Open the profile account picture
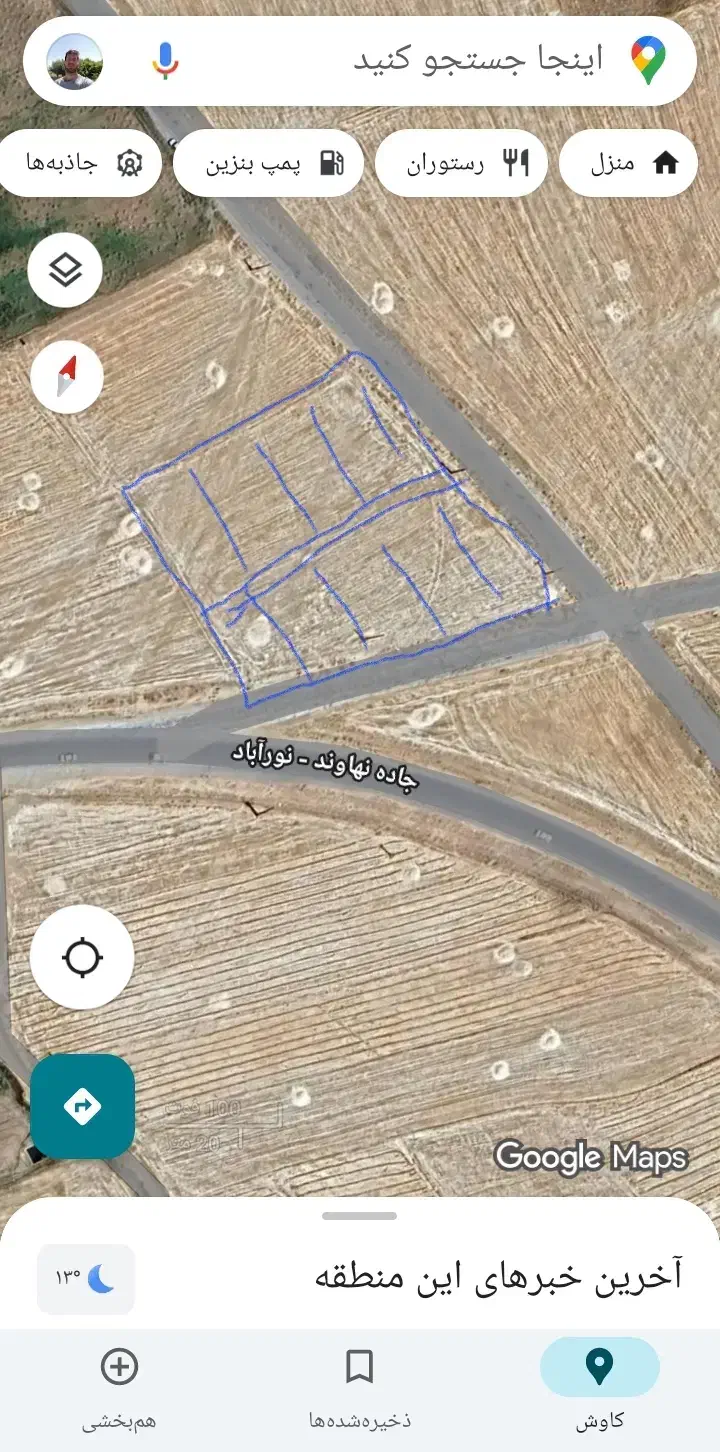This screenshot has height=1452, width=720. (75, 61)
